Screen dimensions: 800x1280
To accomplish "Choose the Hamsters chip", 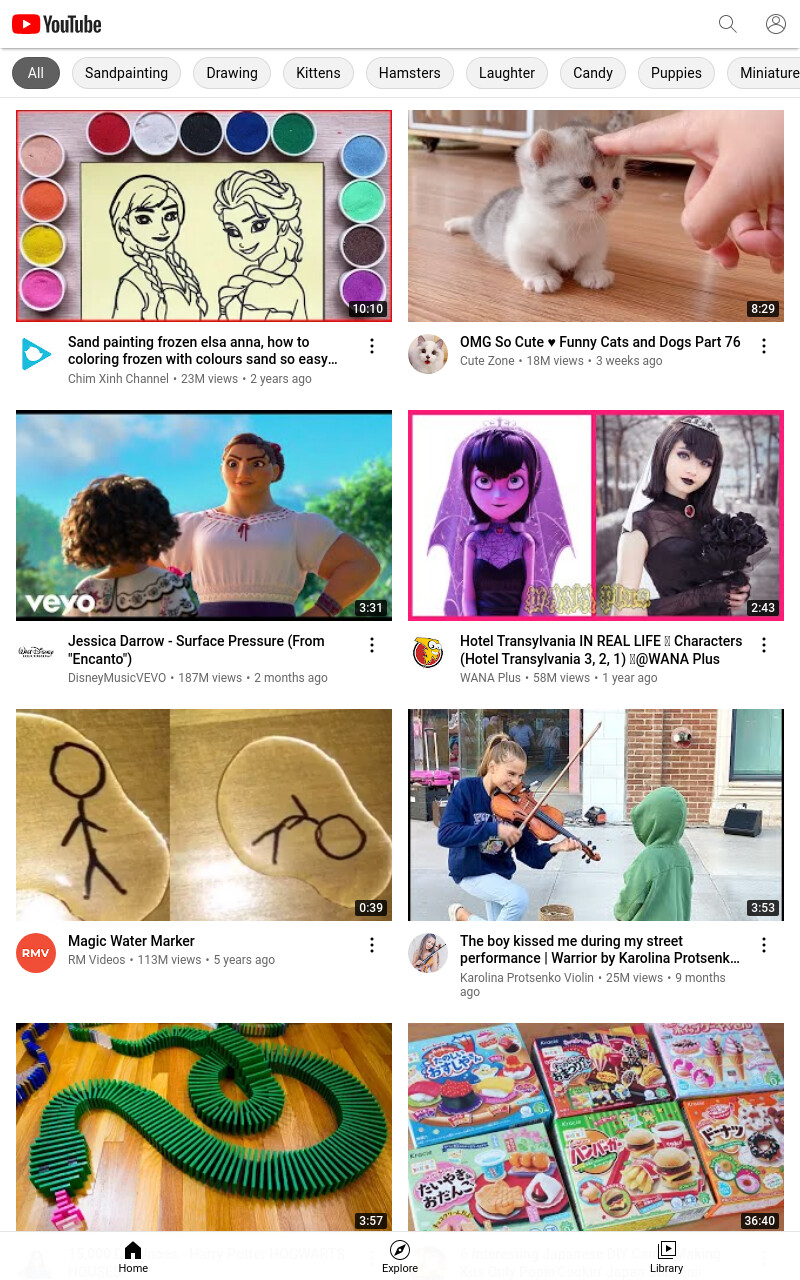I will (410, 73).
